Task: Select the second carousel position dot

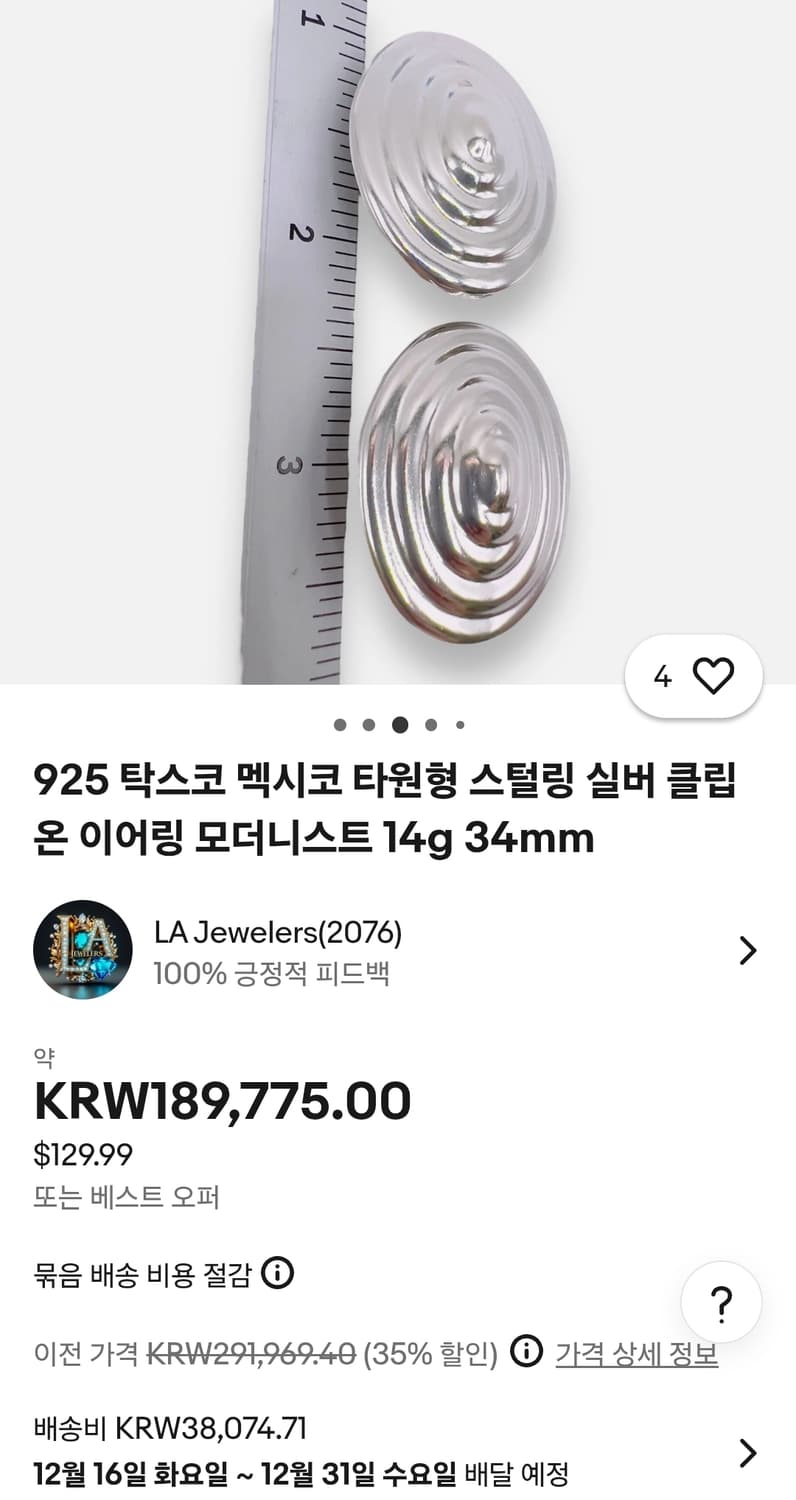Action: coord(370,722)
